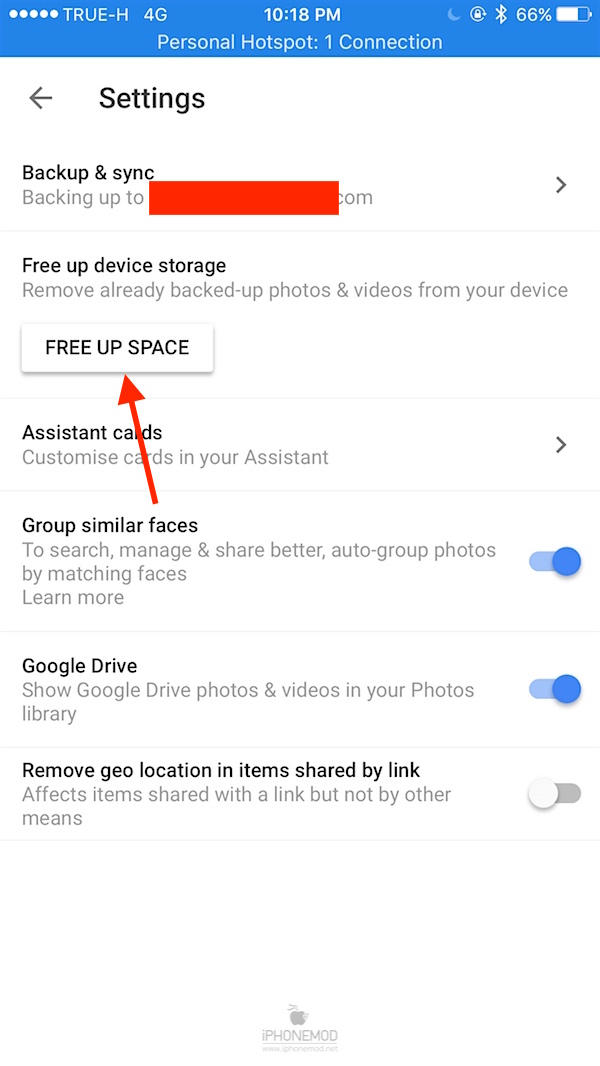Go back from Settings
The width and height of the screenshot is (600, 1066).
click(41, 98)
